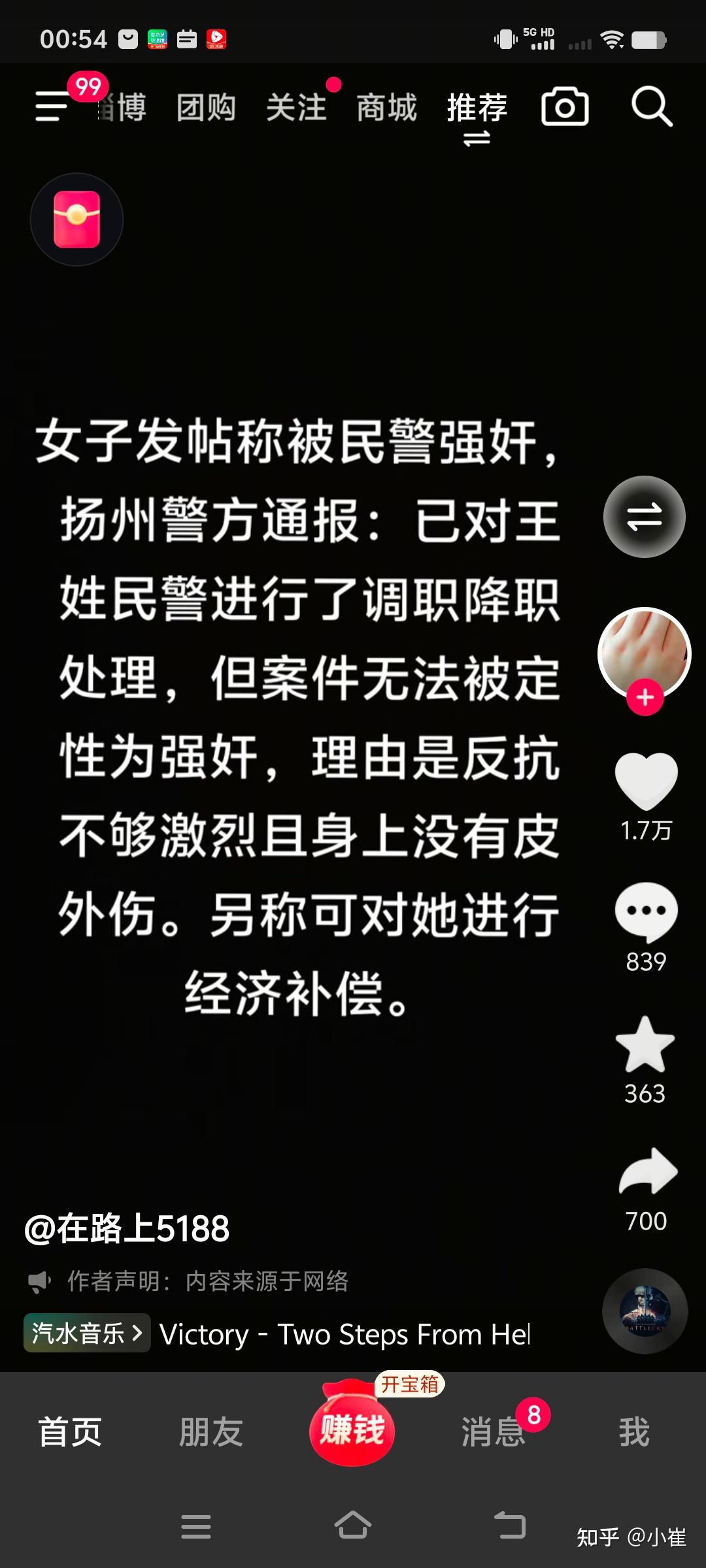Tap the round swap arrows button
The image size is (706, 1568).
click(x=644, y=517)
